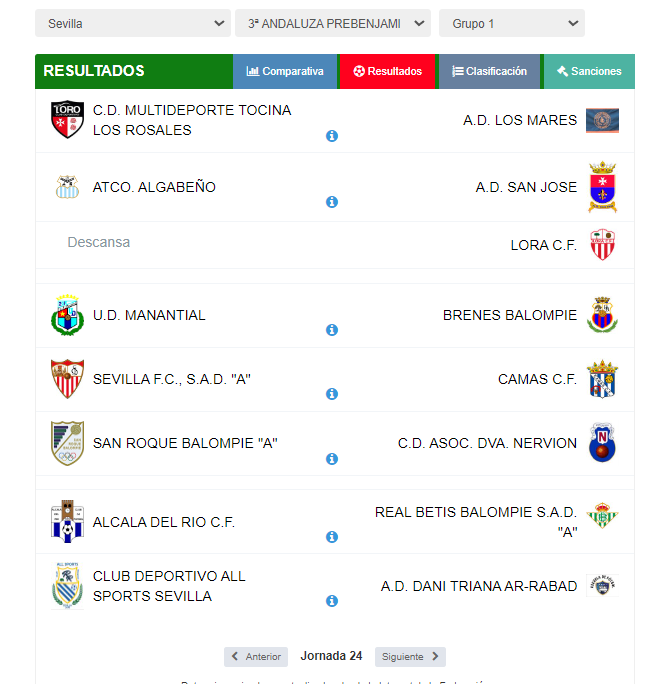Viewport: 651px width, 684px height.
Task: Expand the 3ª Andaluza Prebenjamín competition dropdown
Action: (x=333, y=23)
